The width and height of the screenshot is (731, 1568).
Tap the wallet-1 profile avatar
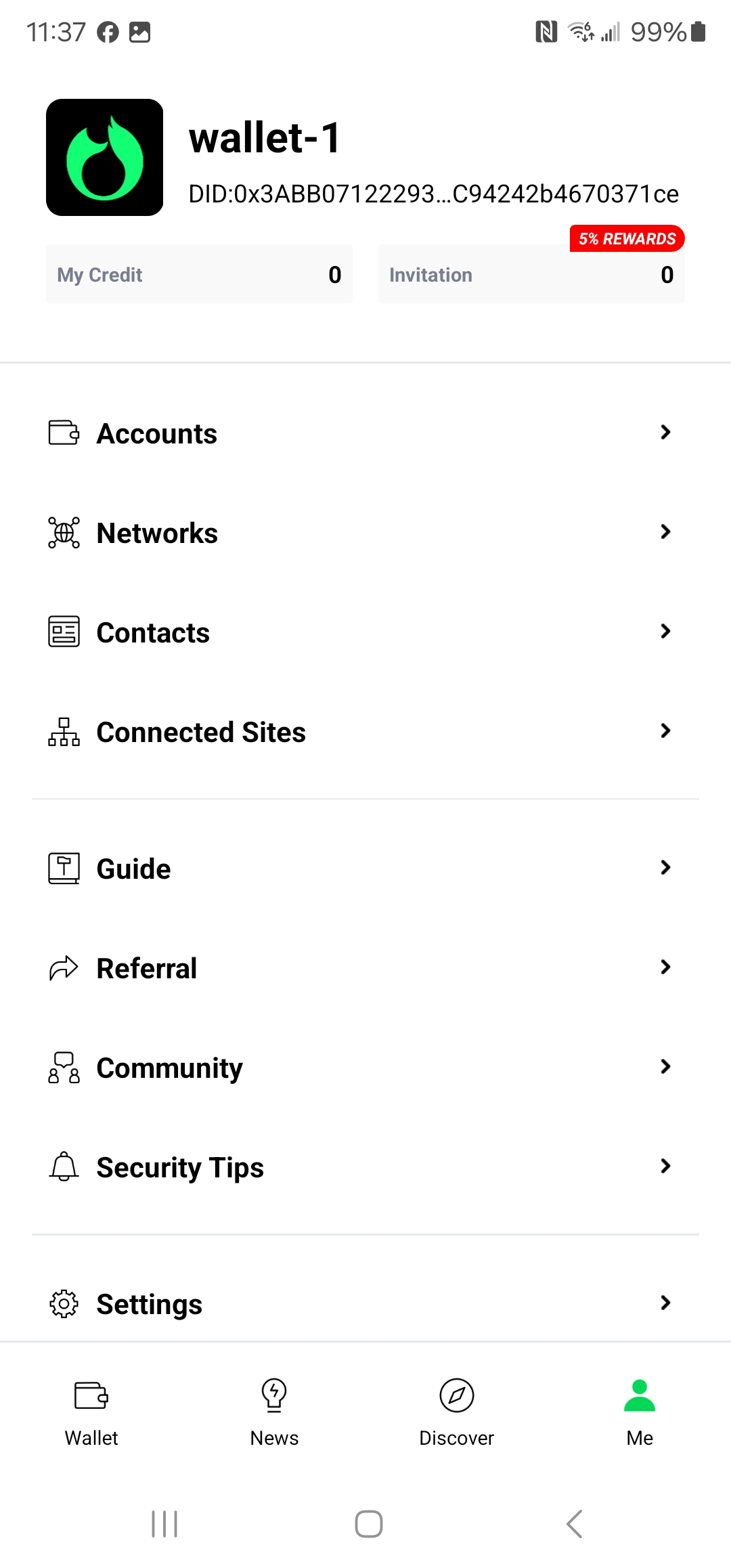tap(105, 158)
